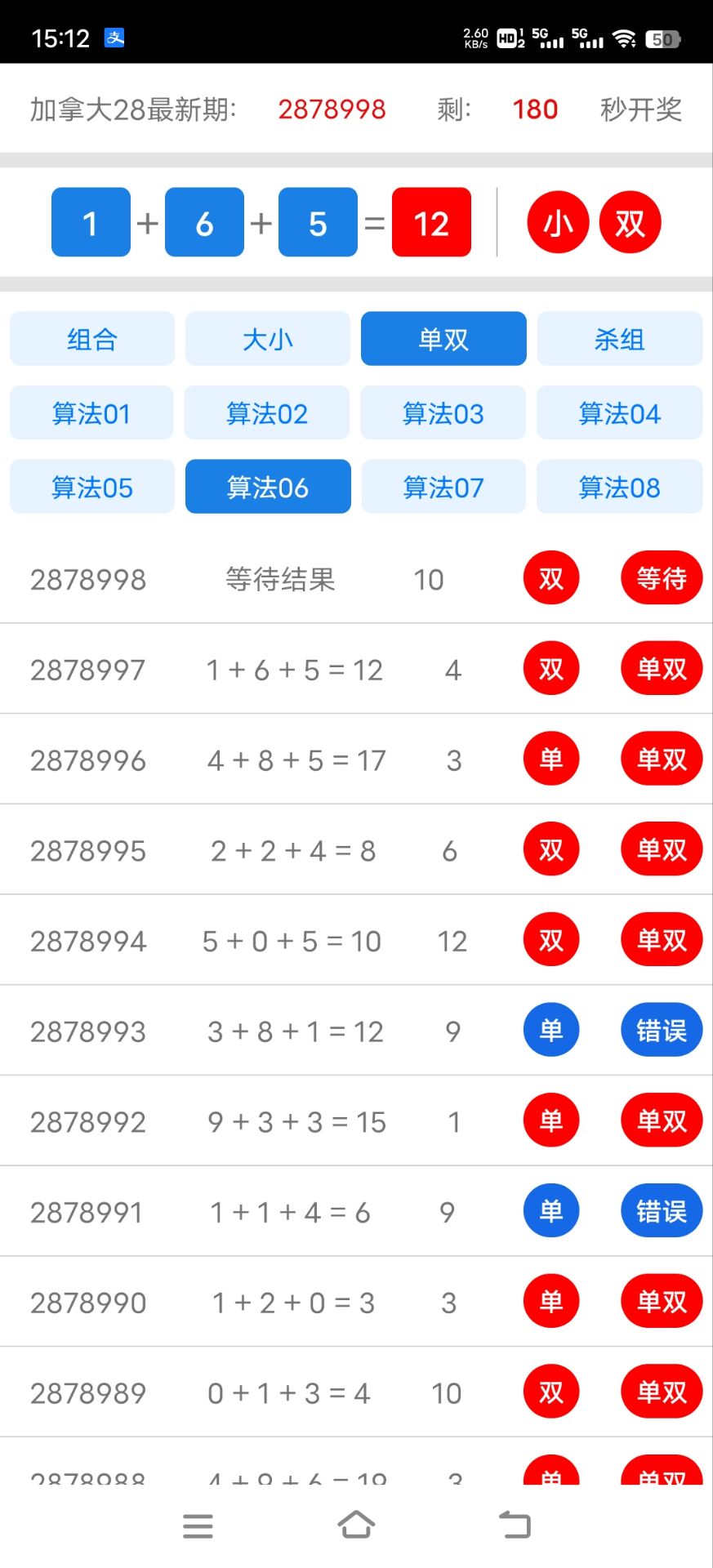Open the 杀组 tab
The image size is (713, 1568).
[x=620, y=339]
